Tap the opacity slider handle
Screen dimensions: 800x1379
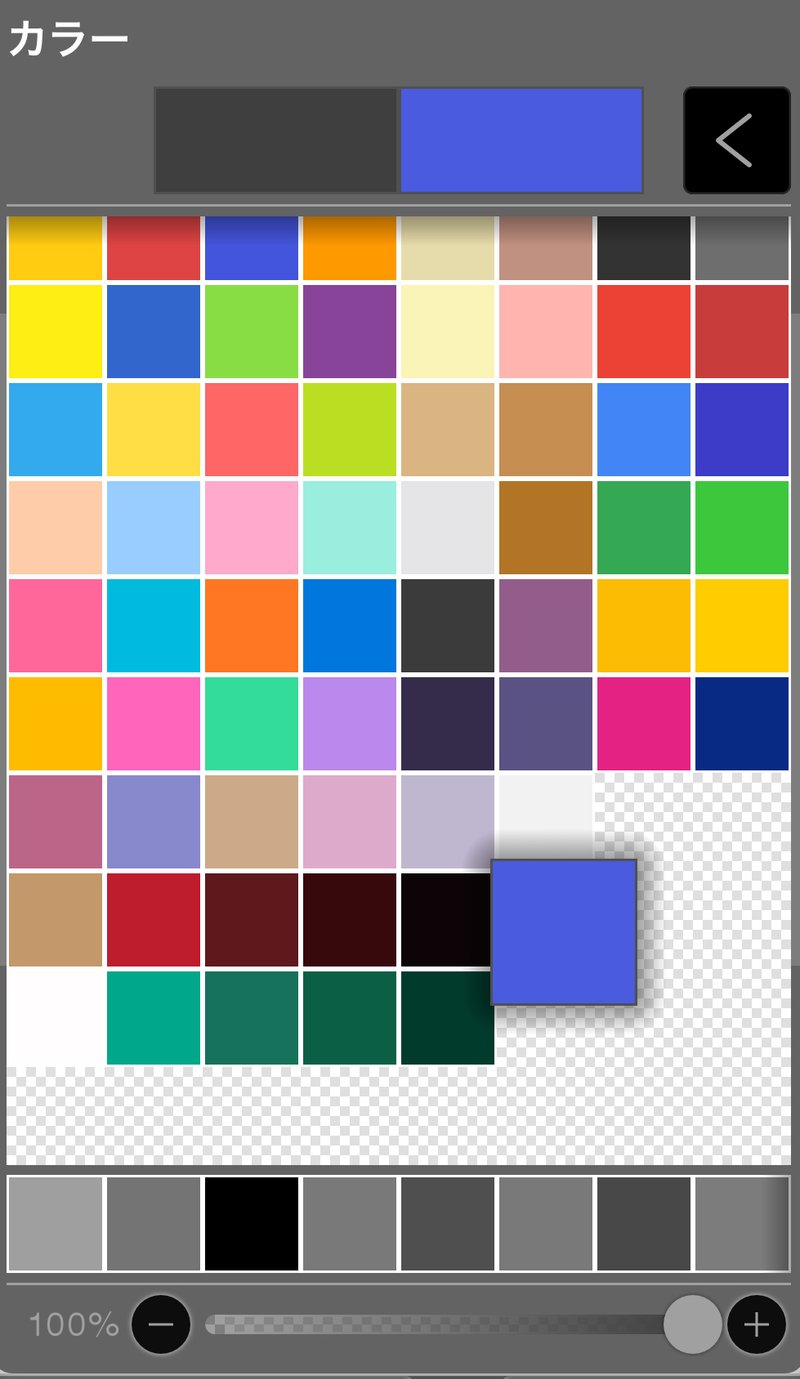pyautogui.click(x=692, y=1324)
